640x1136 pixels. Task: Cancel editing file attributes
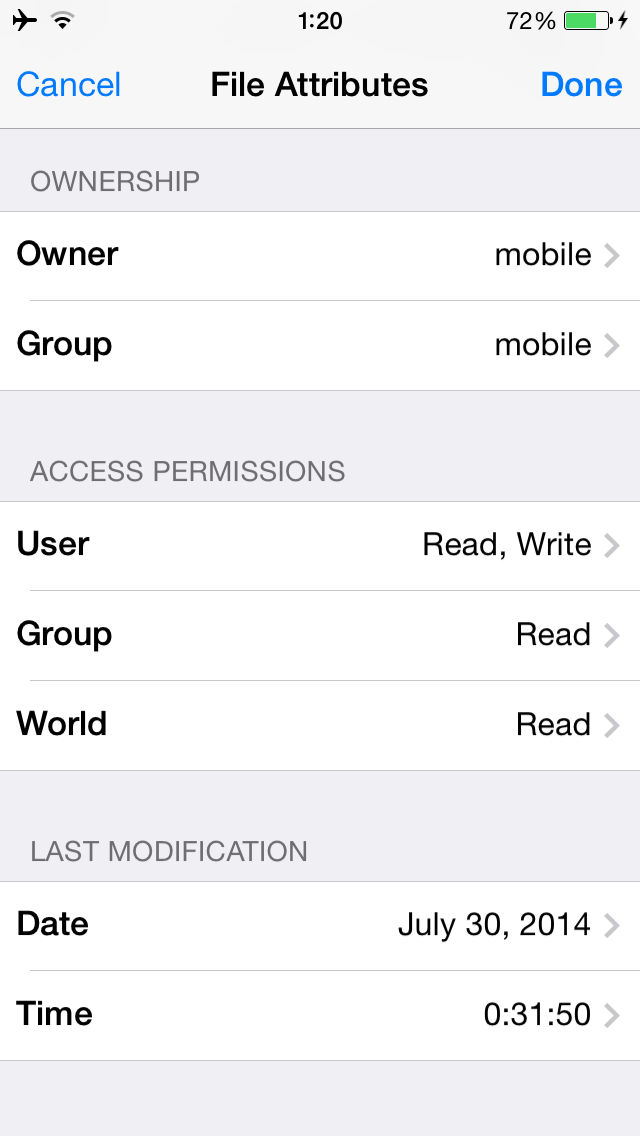pos(69,85)
